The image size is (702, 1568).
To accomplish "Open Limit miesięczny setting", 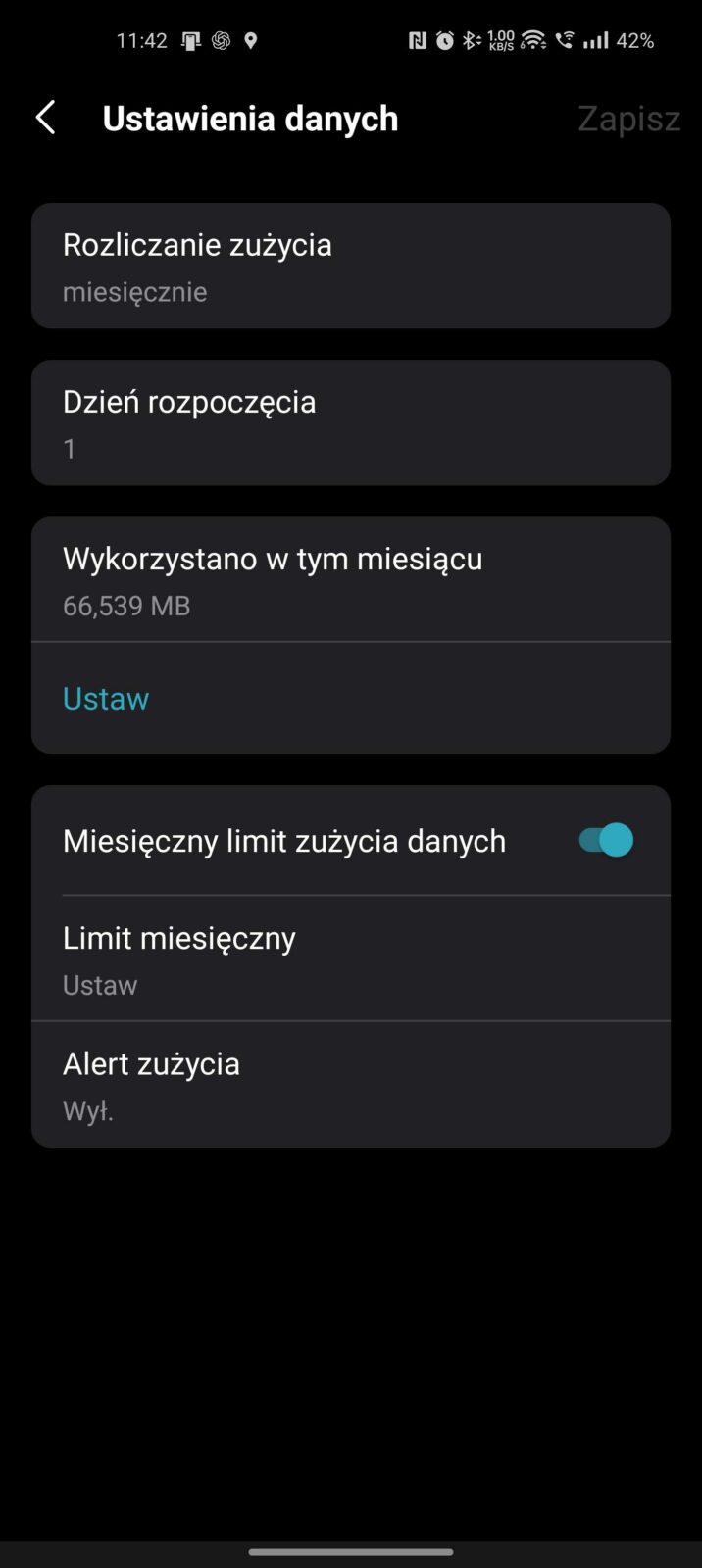I will (350, 958).
